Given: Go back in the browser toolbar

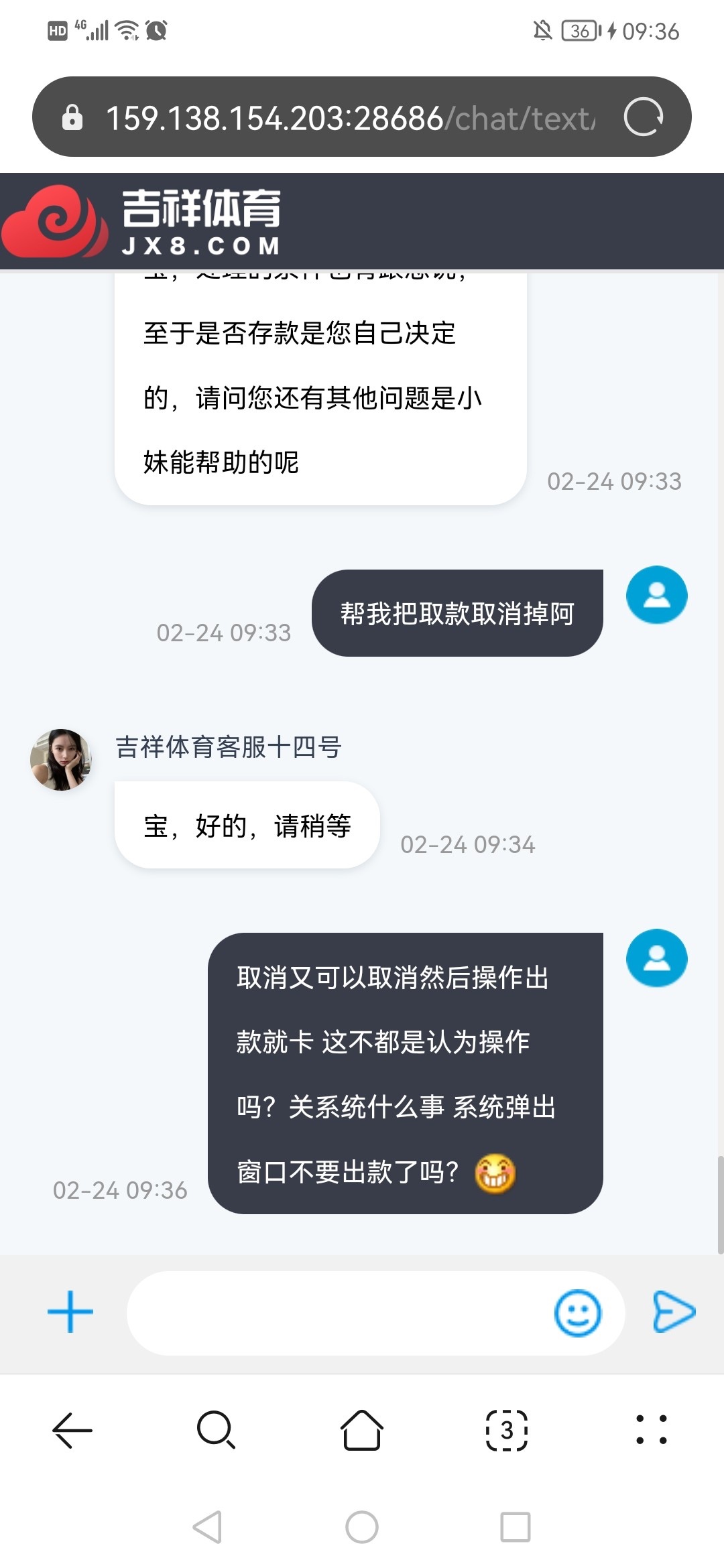Looking at the screenshot, I should 72,1430.
